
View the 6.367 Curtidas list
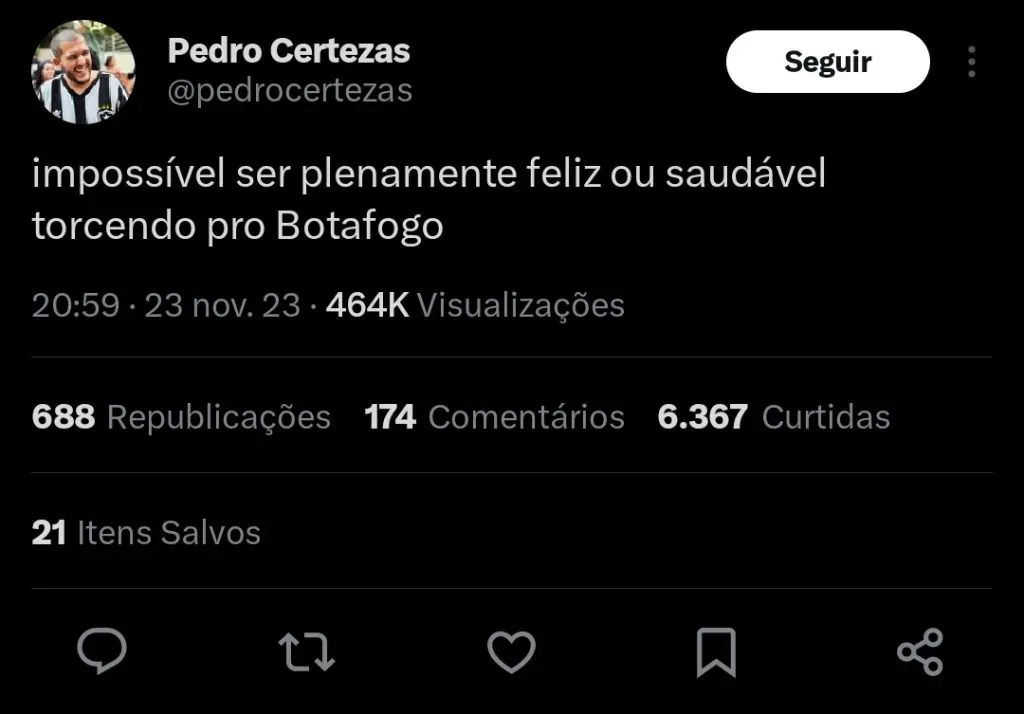coord(773,417)
